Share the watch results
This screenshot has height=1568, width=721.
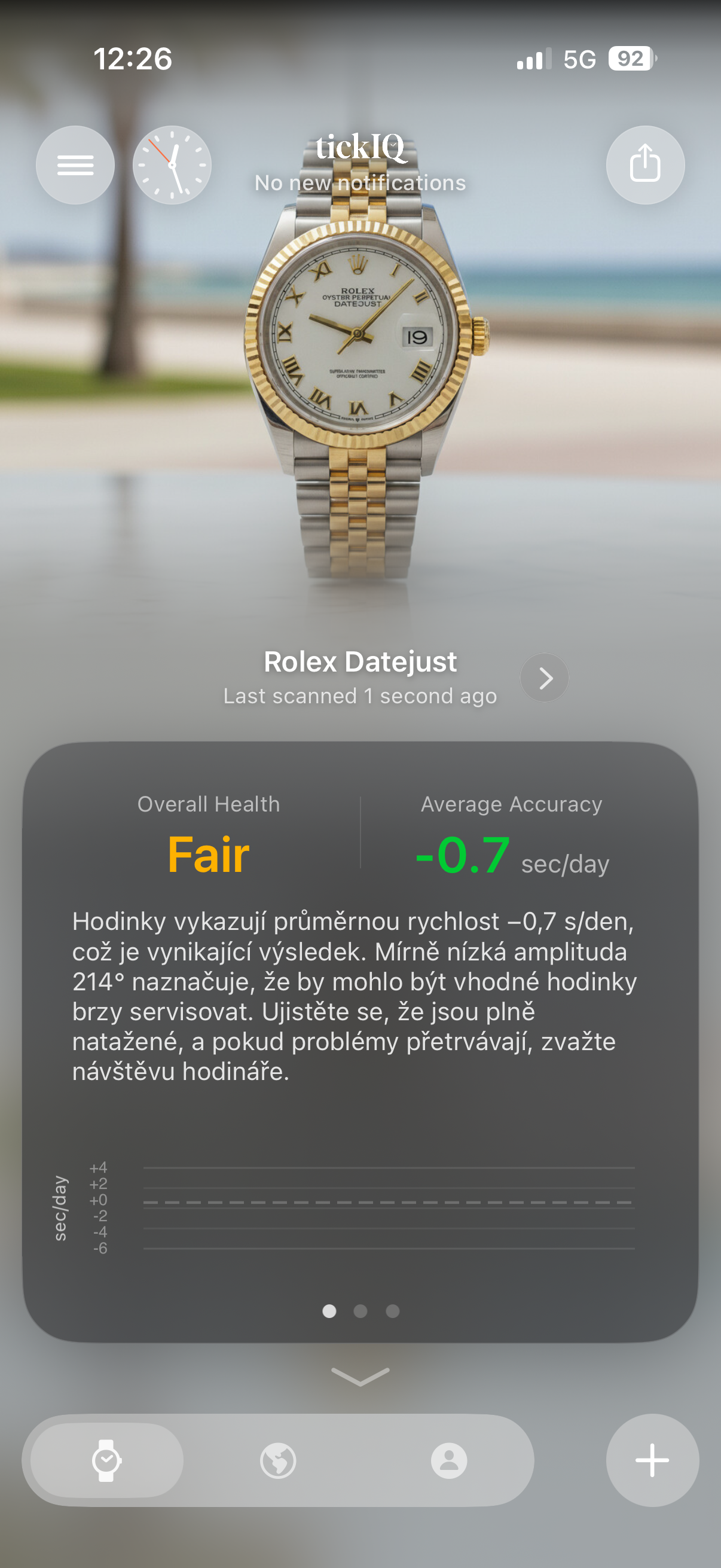[x=645, y=165]
